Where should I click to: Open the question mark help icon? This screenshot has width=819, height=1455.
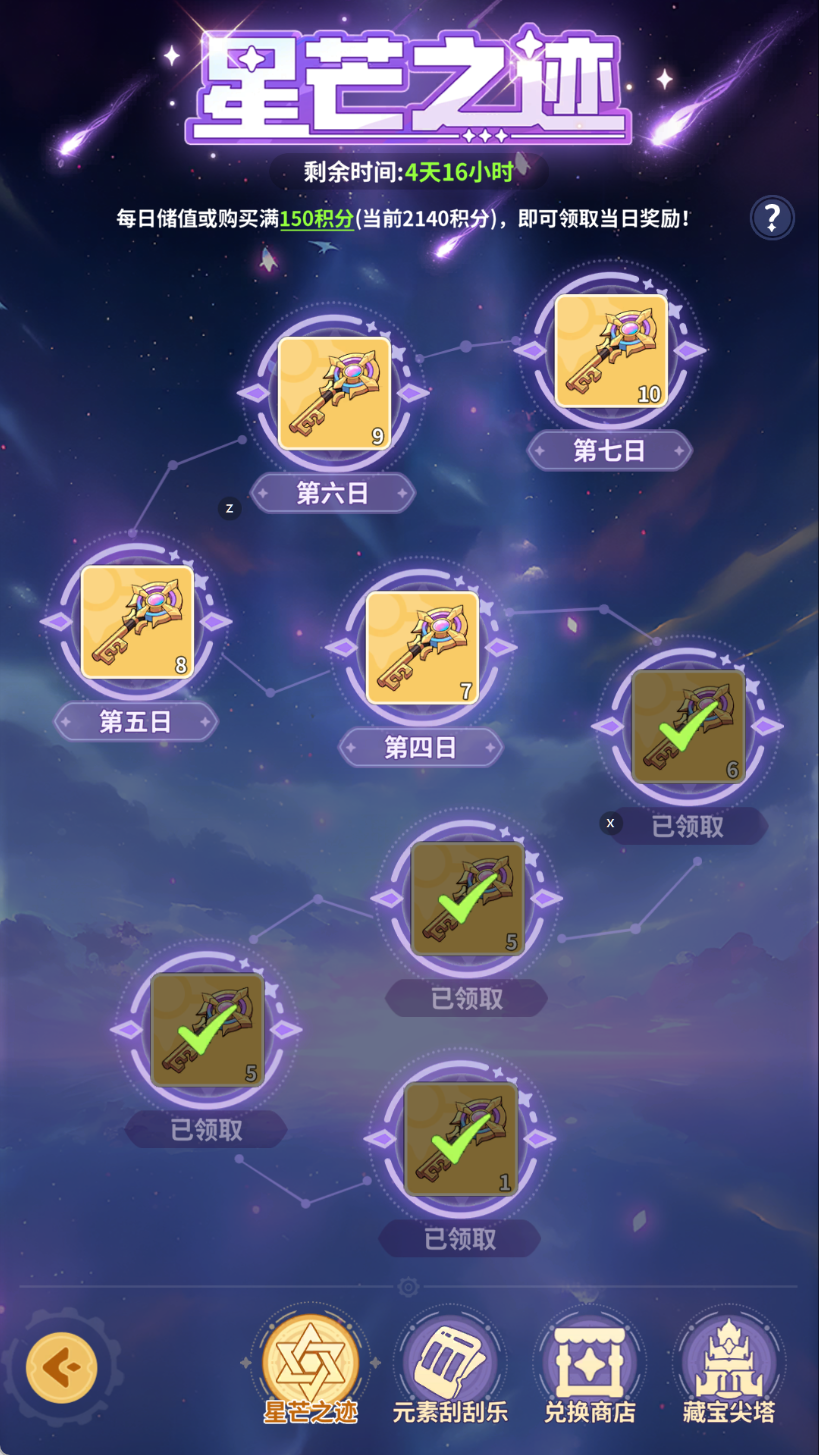(x=772, y=217)
